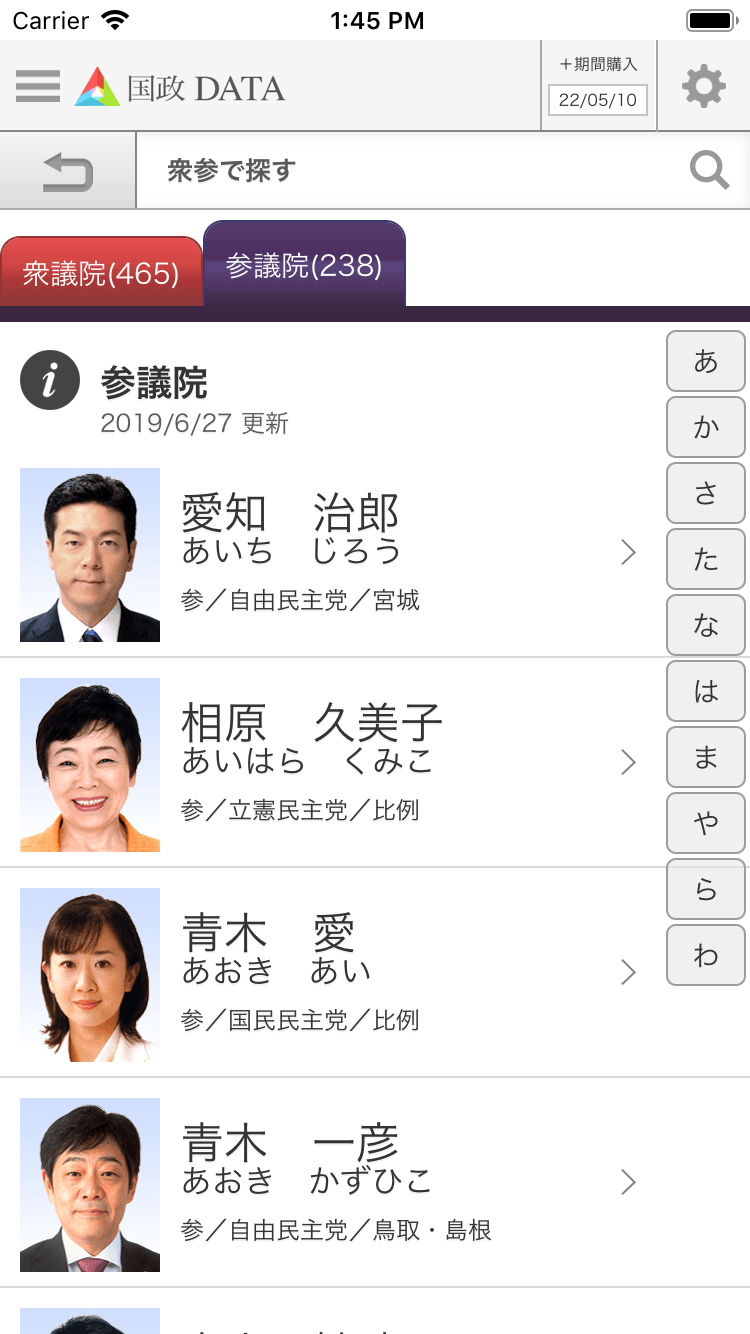The height and width of the screenshot is (1334, 750).
Task: Tap the さ index key
Action: click(706, 493)
